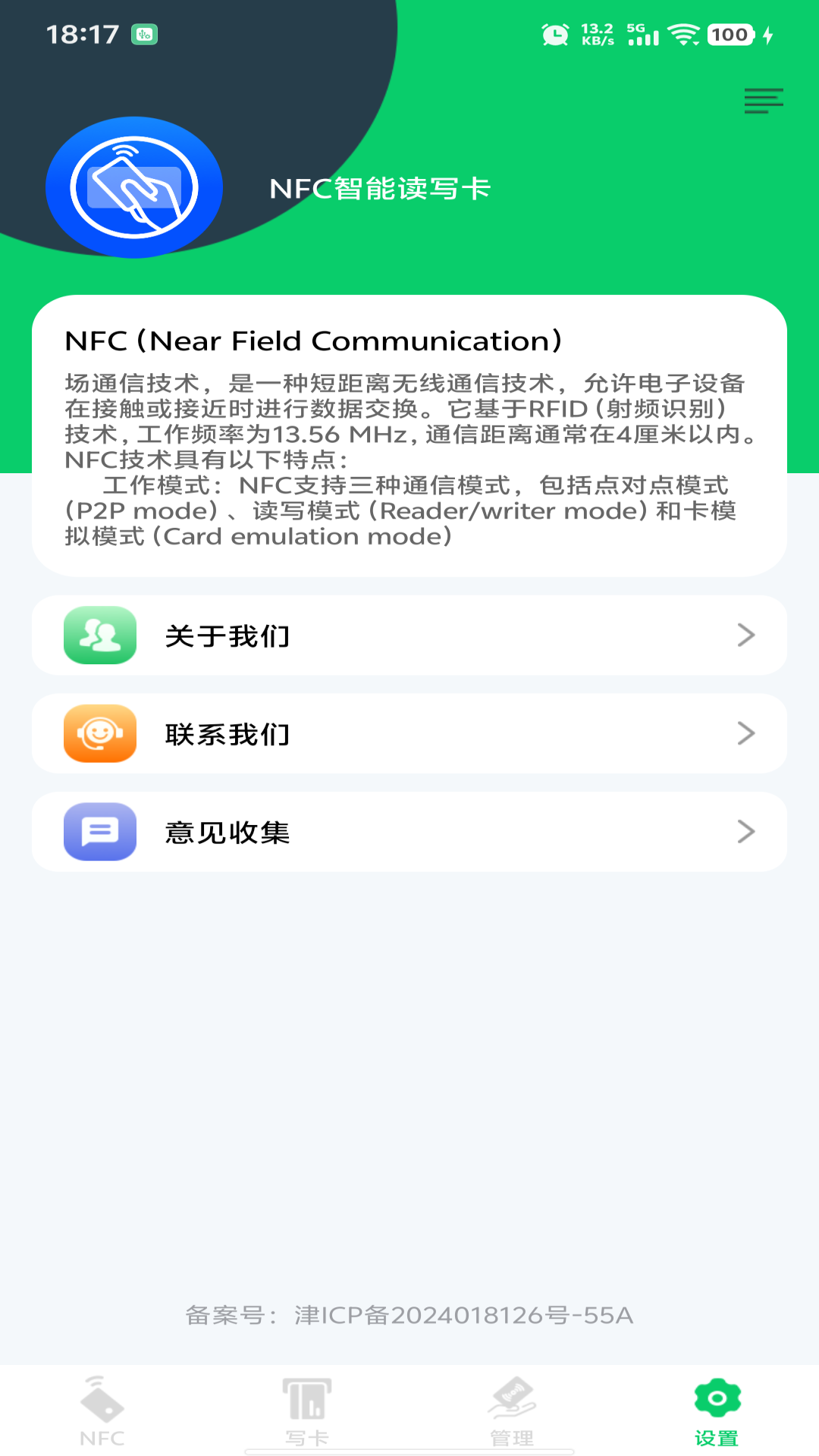This screenshot has width=819, height=1456.
Task: Expand 关于我们 via its right chevron
Action: [747, 635]
